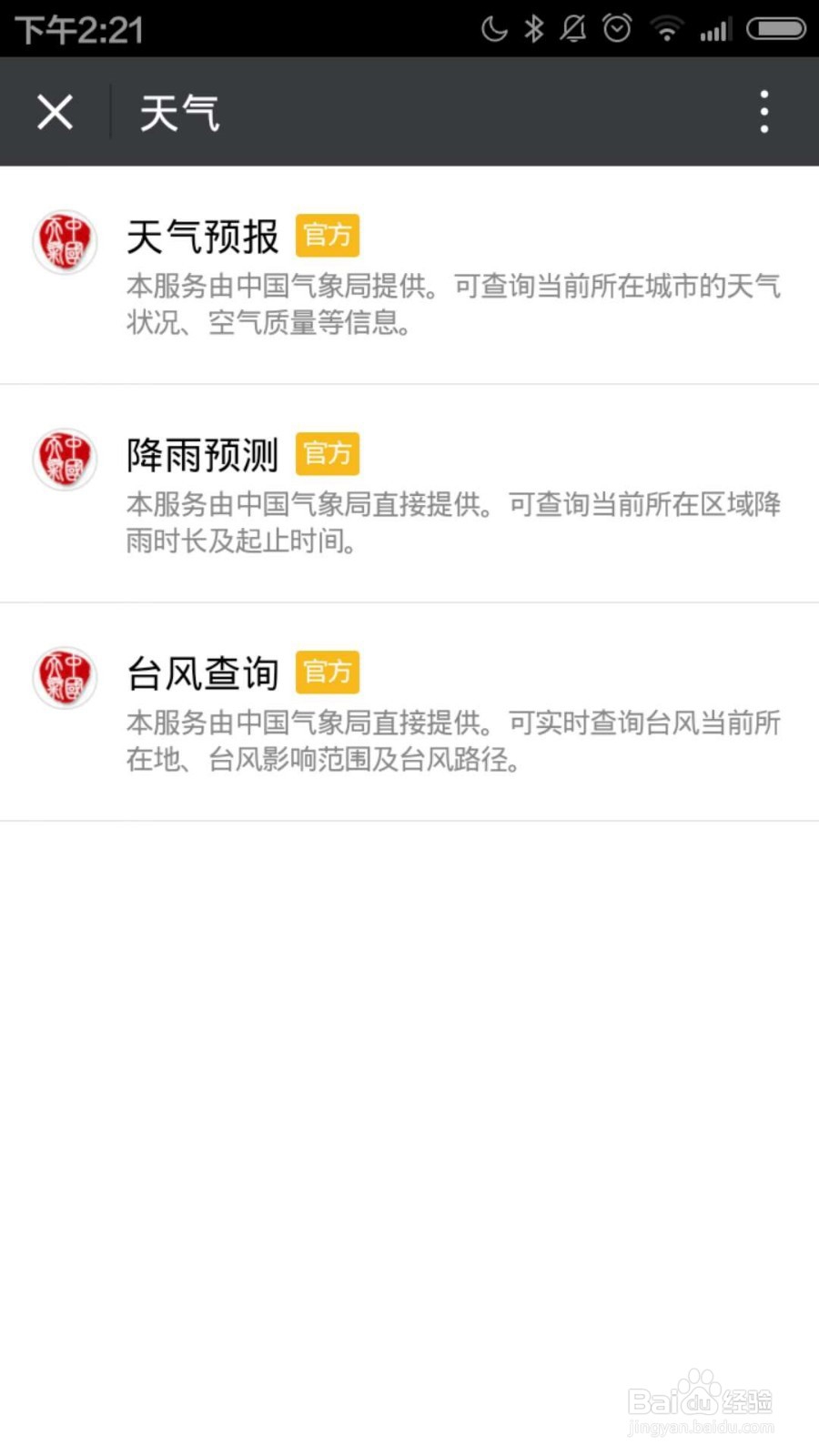Tap the 台风查询 red seal icon
The height and width of the screenshot is (1456, 819).
pos(64,679)
